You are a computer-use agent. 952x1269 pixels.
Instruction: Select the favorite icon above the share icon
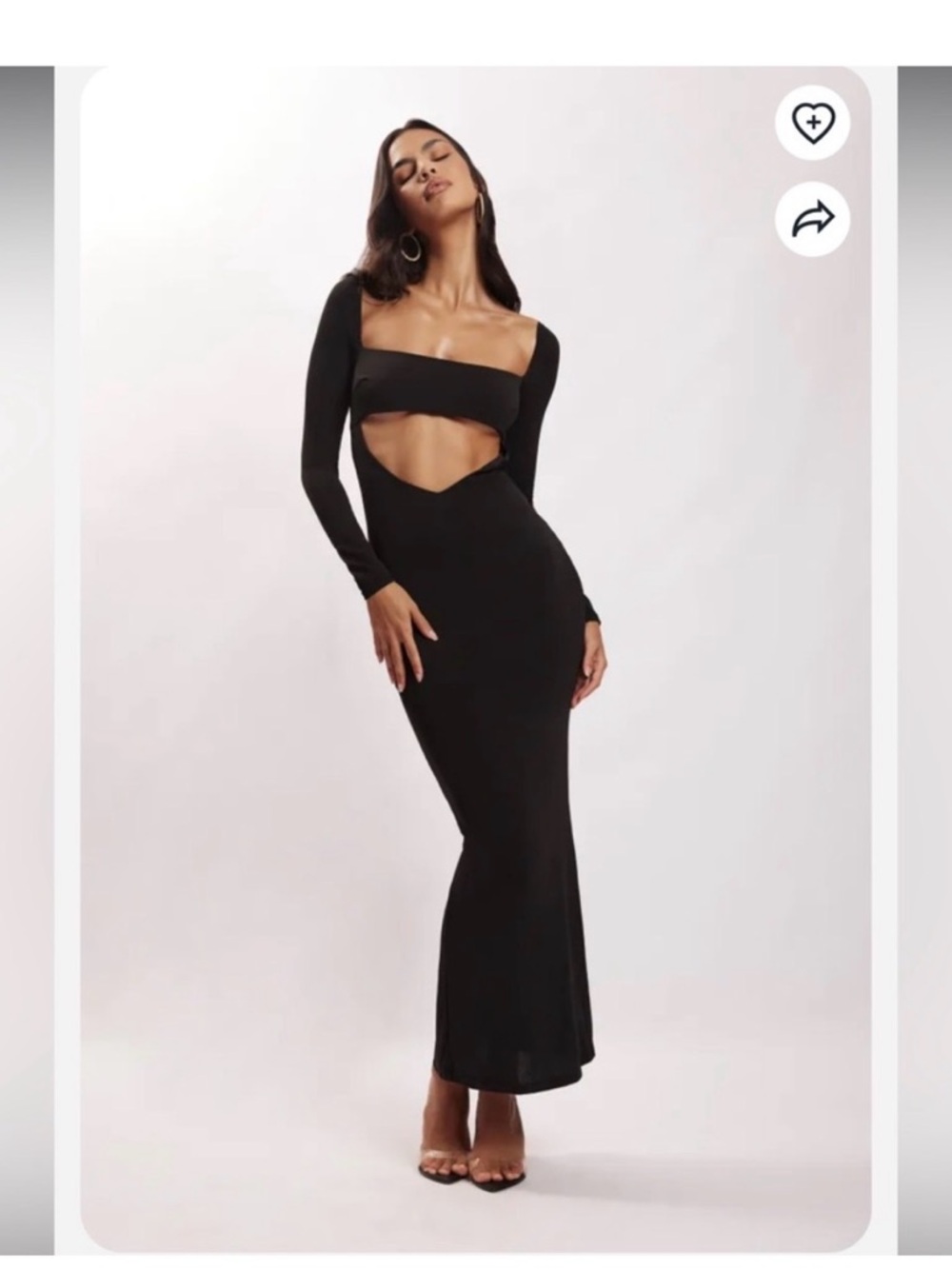click(814, 122)
